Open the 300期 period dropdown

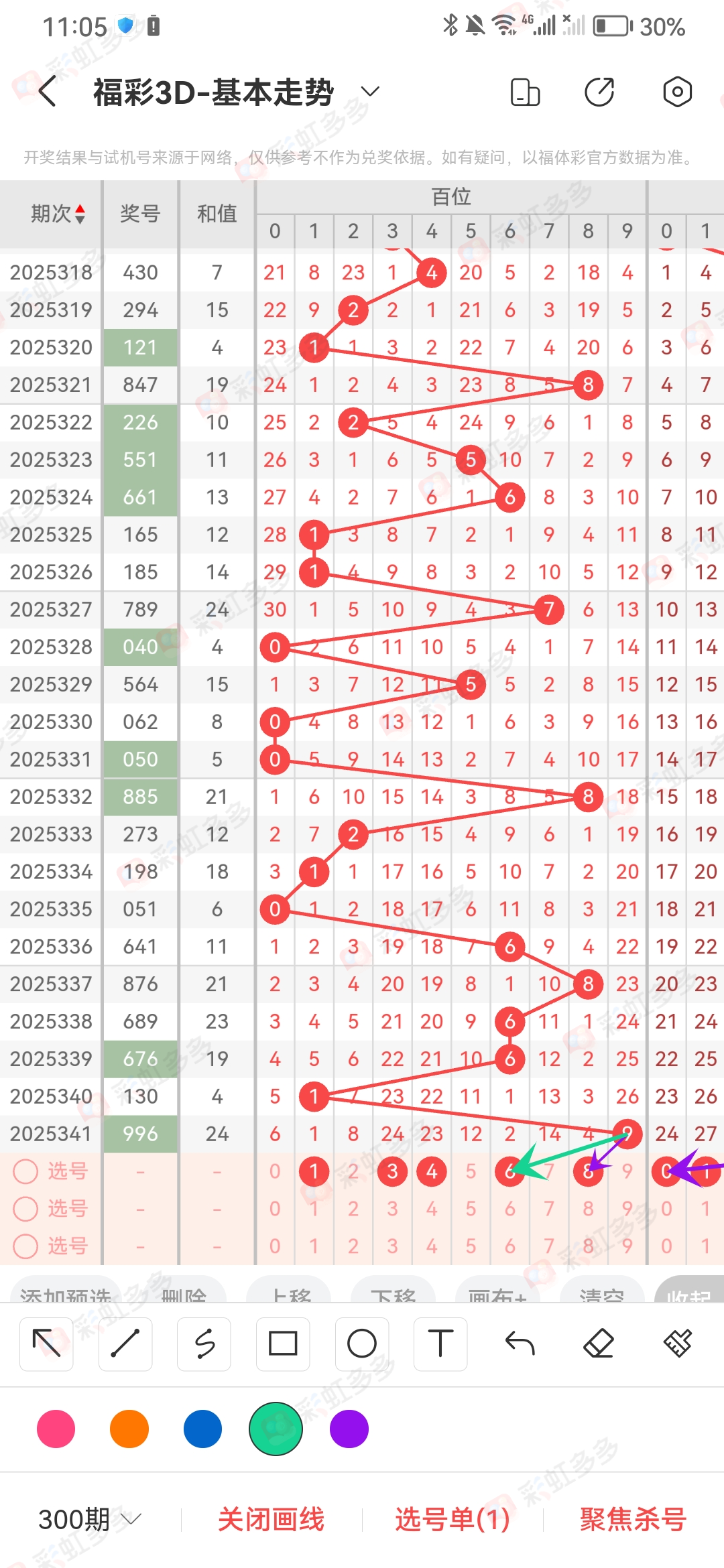tap(90, 1519)
